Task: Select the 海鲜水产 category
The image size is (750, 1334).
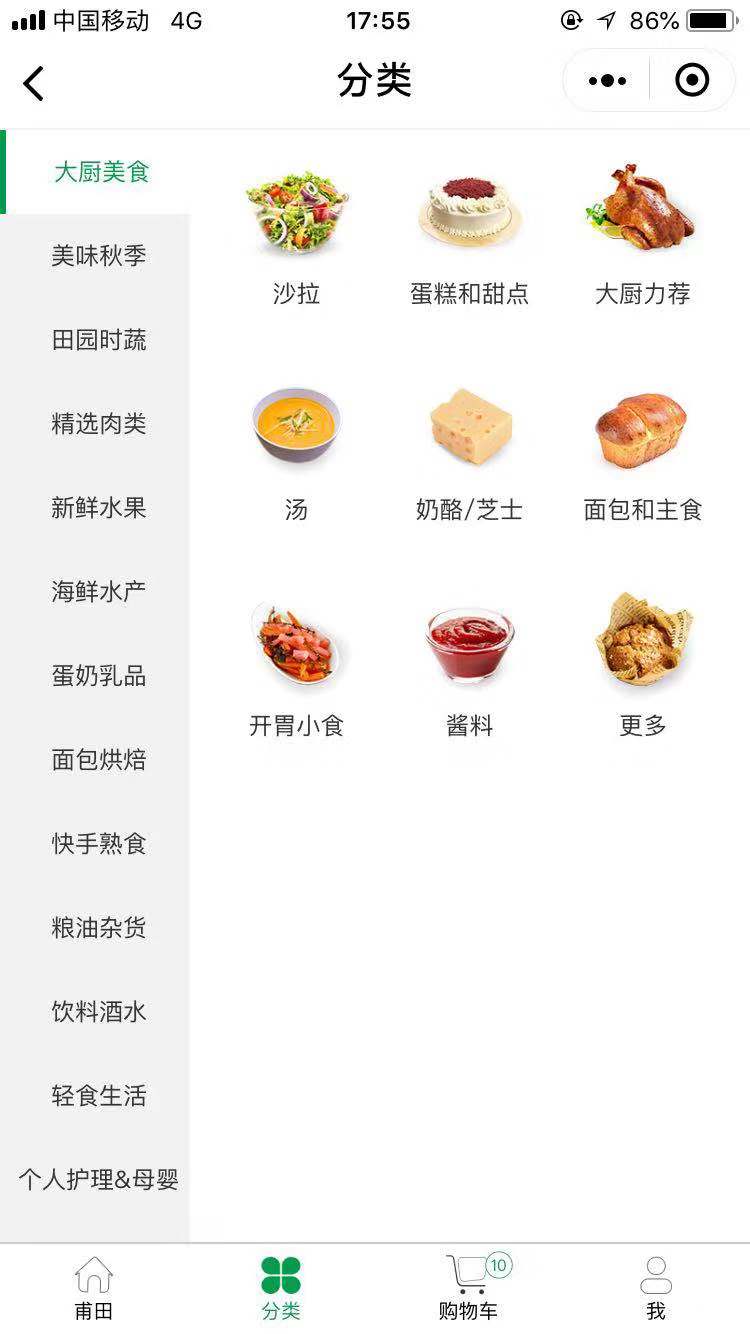Action: coord(99,592)
